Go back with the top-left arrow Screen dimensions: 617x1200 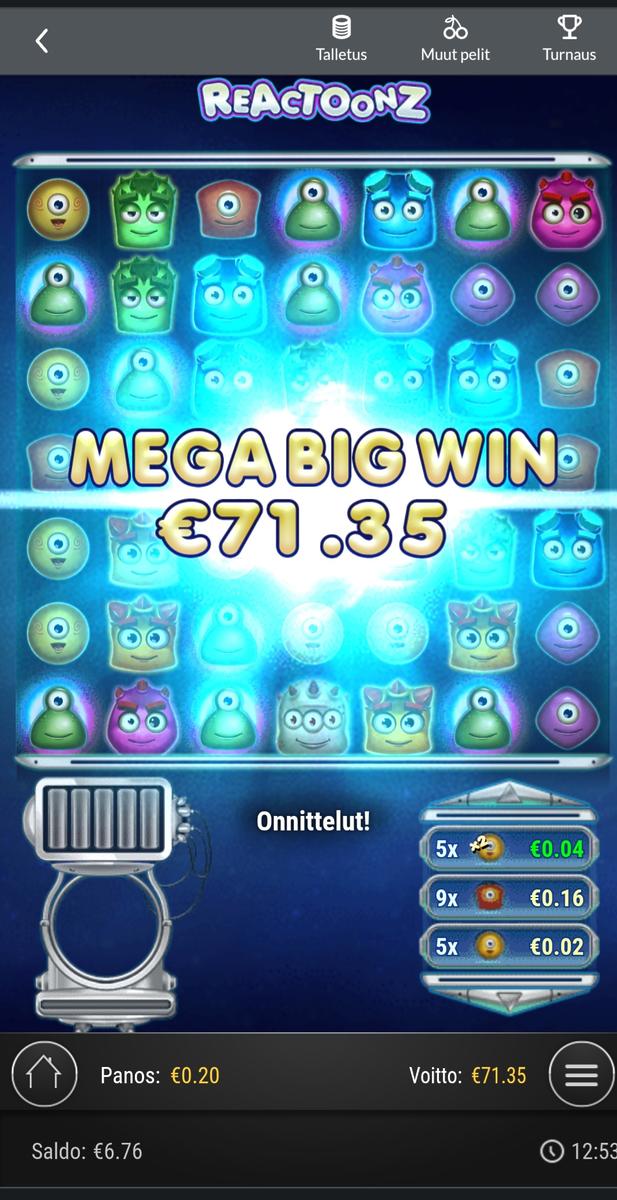click(x=41, y=40)
